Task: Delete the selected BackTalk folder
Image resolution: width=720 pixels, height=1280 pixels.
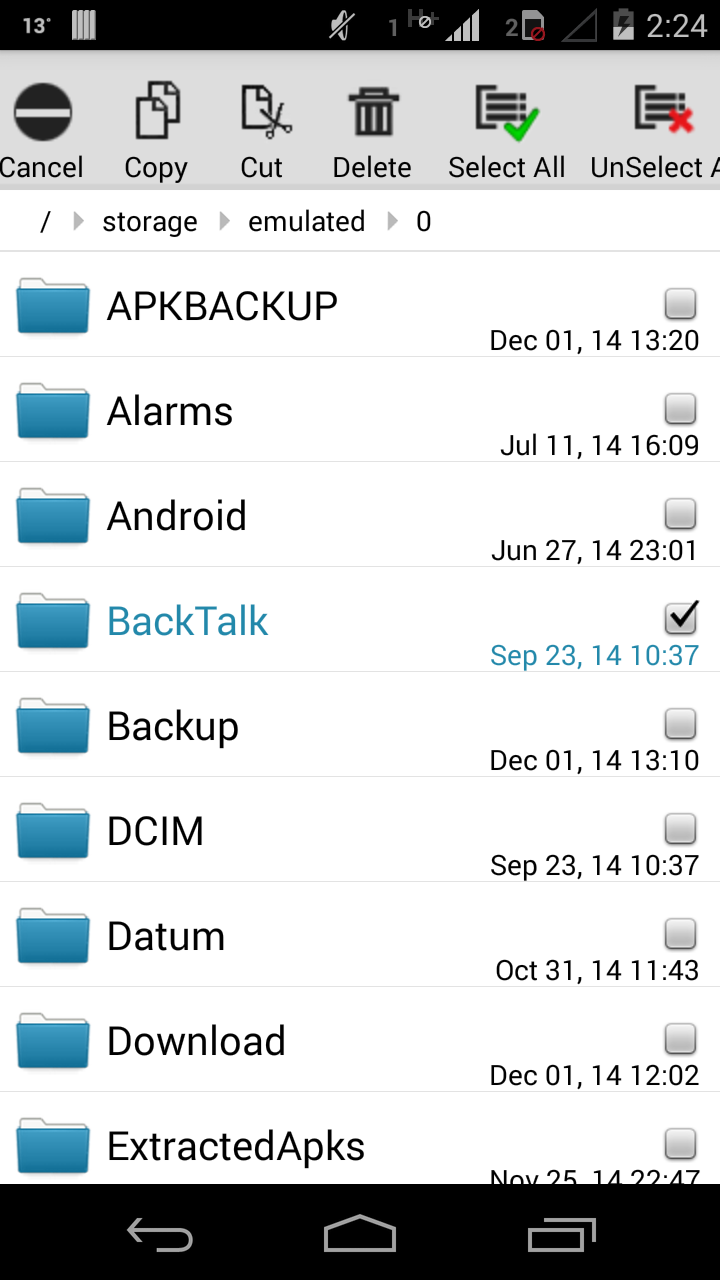Action: coord(372,132)
